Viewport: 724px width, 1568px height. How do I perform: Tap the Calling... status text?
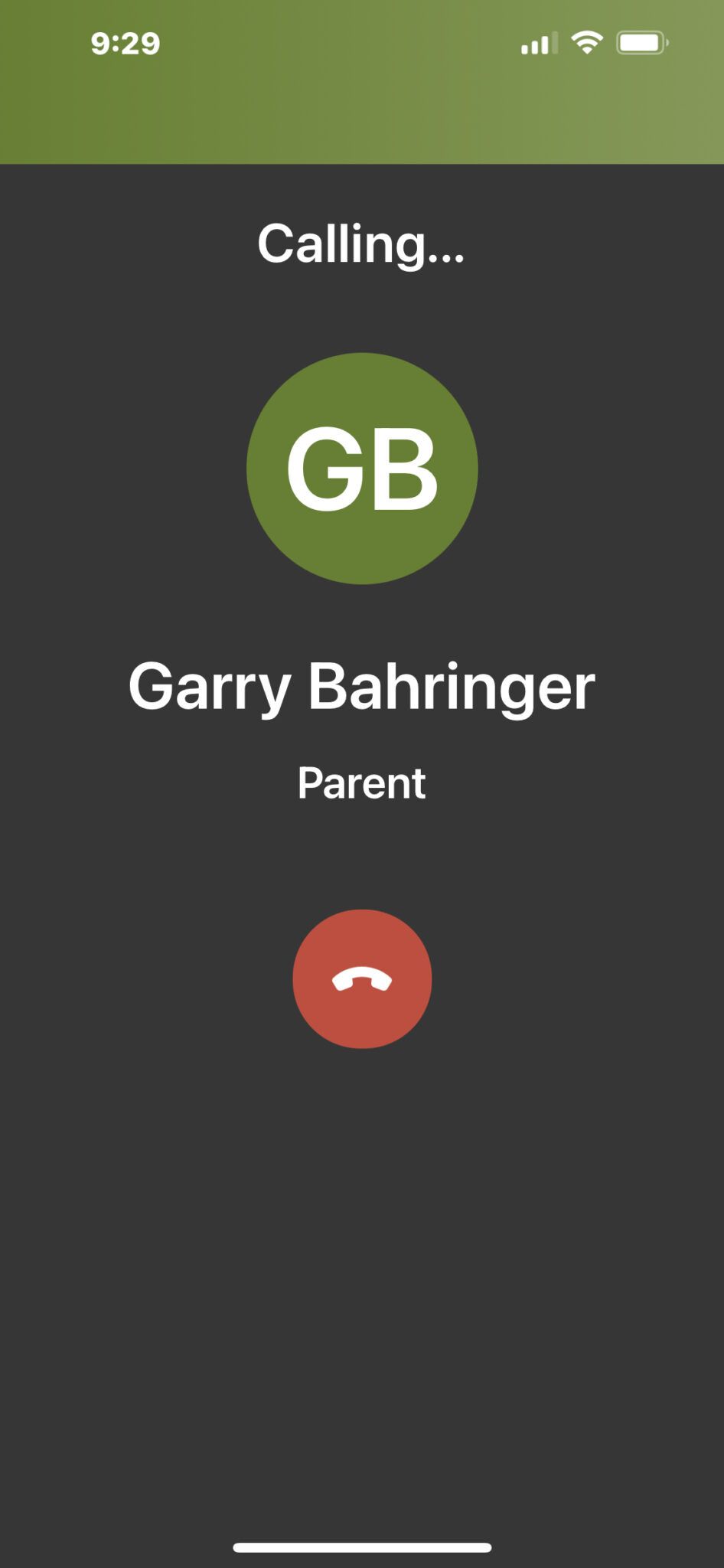[x=362, y=245]
